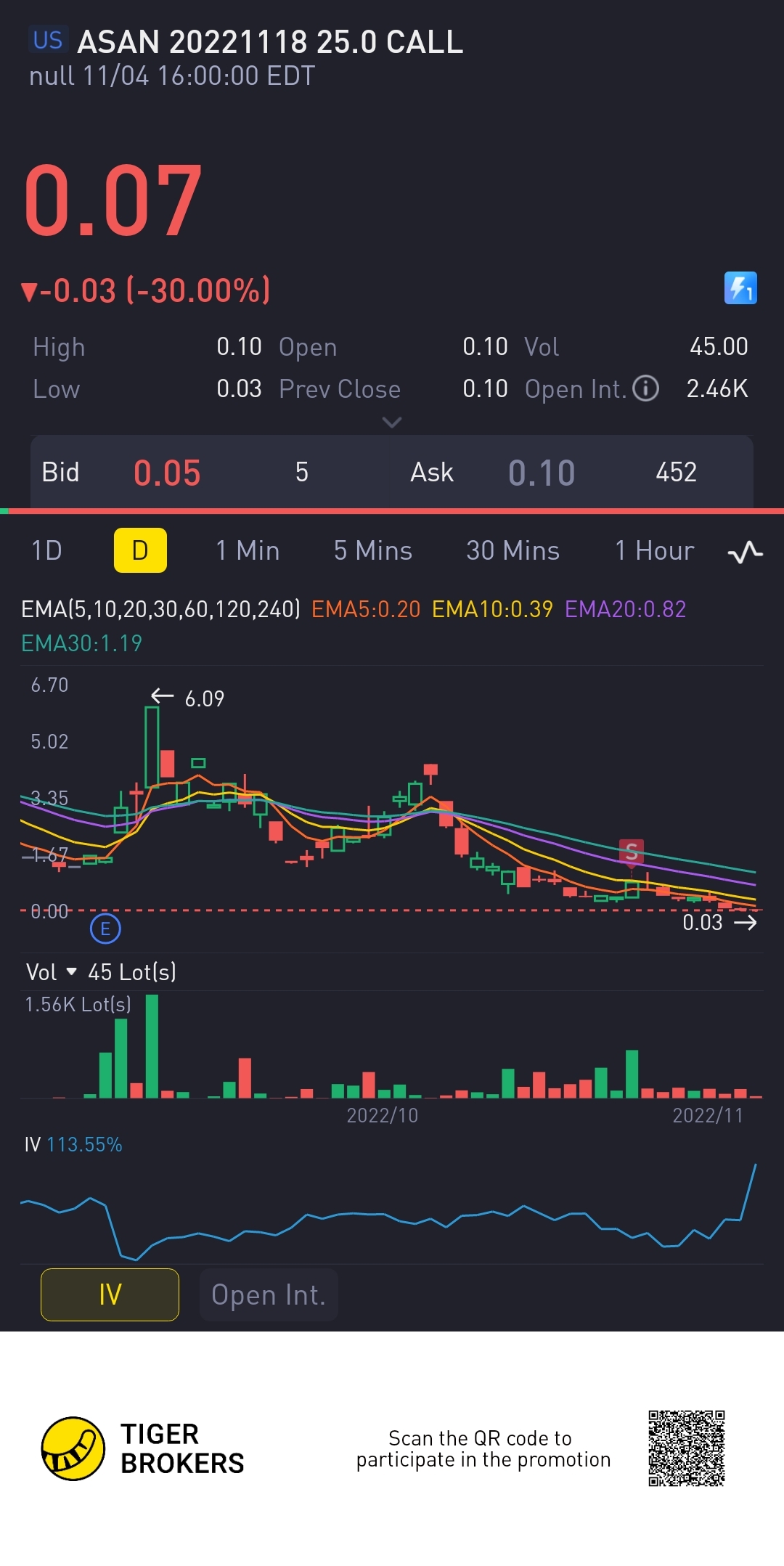Viewport: 784px width, 1566px height.
Task: Choose the 30 Mins chart interval
Action: click(513, 551)
